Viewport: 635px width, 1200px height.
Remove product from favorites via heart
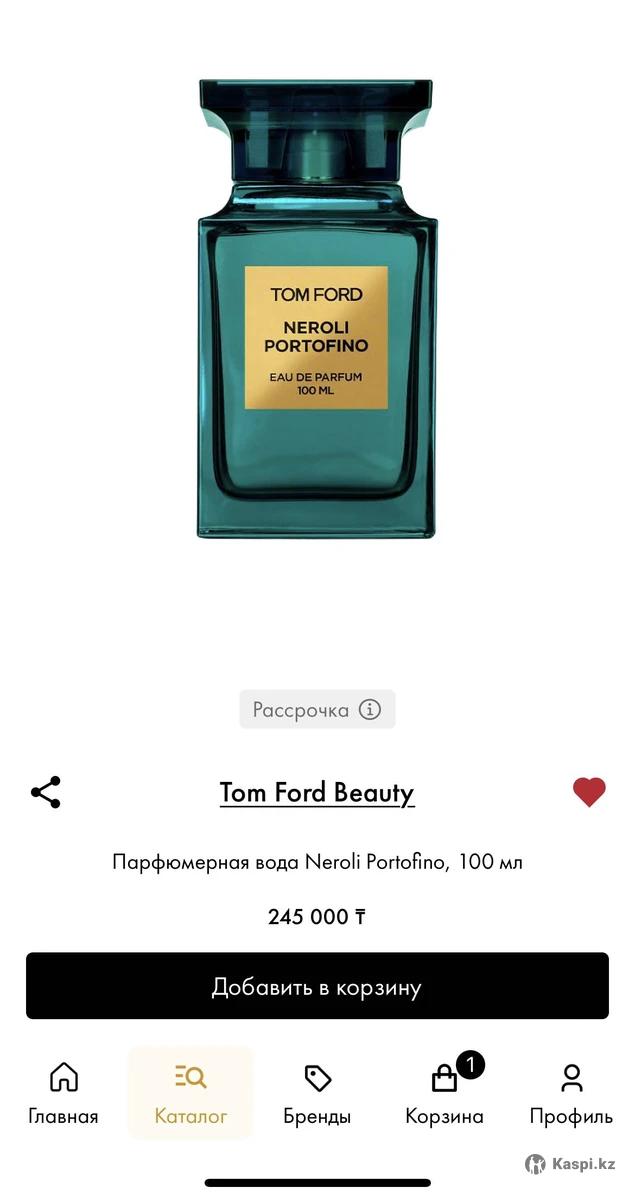589,792
